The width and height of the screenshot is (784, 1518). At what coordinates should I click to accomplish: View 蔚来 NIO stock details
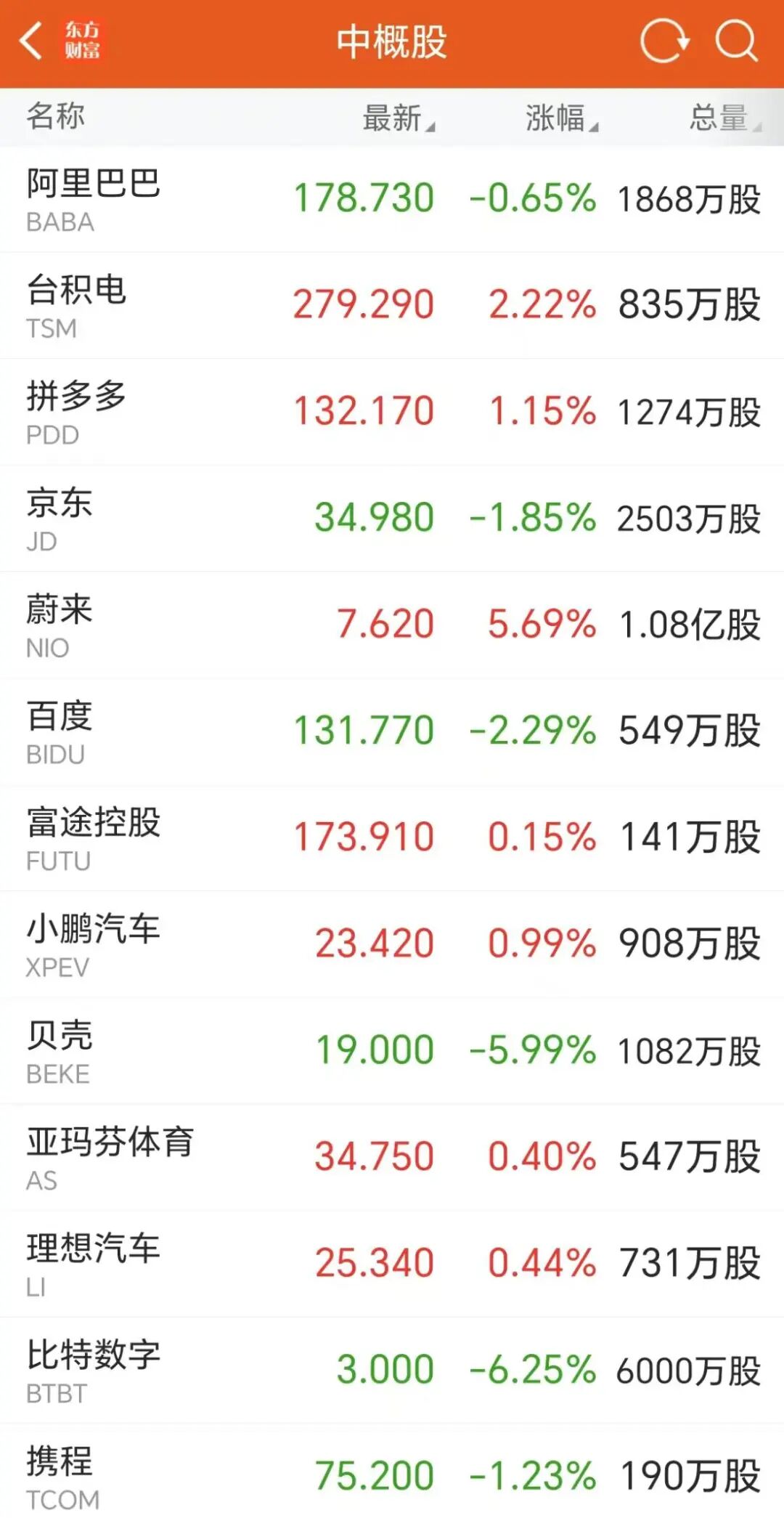click(392, 625)
